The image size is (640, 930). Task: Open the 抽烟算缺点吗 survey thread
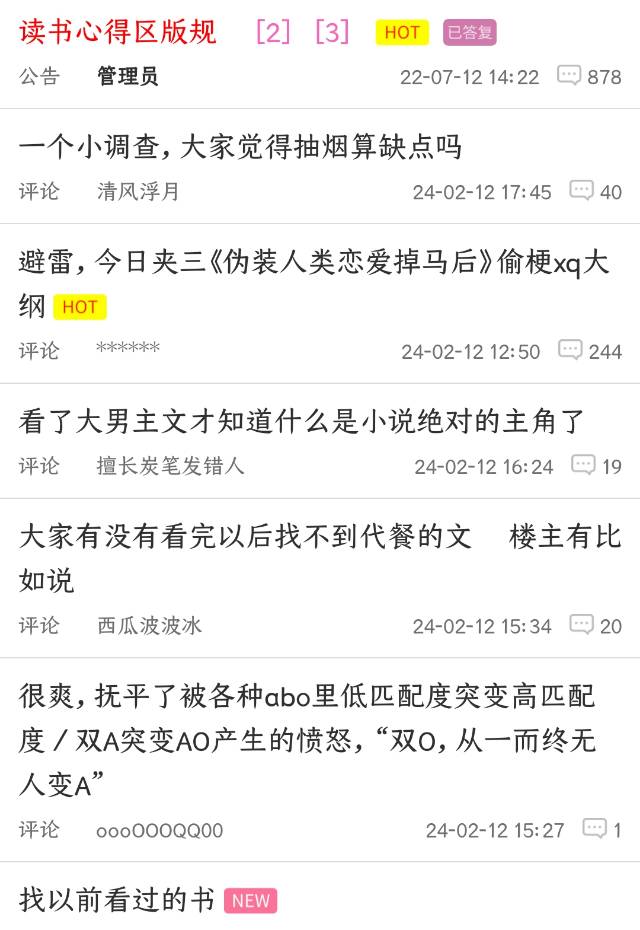(x=240, y=147)
